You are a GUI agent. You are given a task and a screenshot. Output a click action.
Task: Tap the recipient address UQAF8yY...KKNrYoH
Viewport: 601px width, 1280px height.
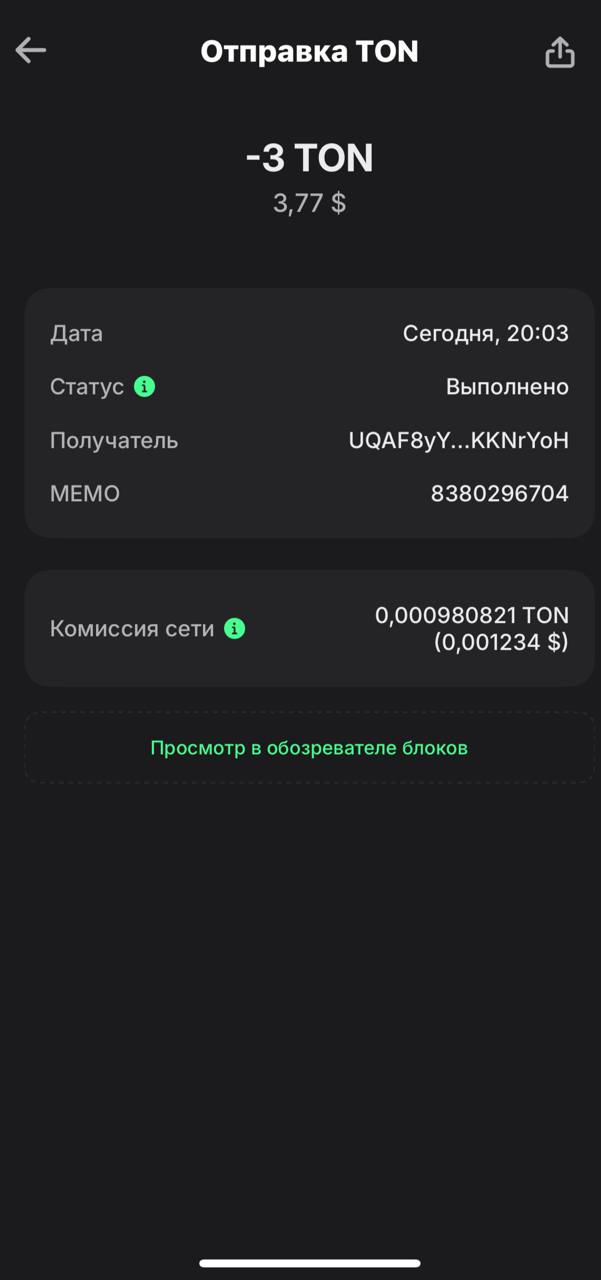458,441
